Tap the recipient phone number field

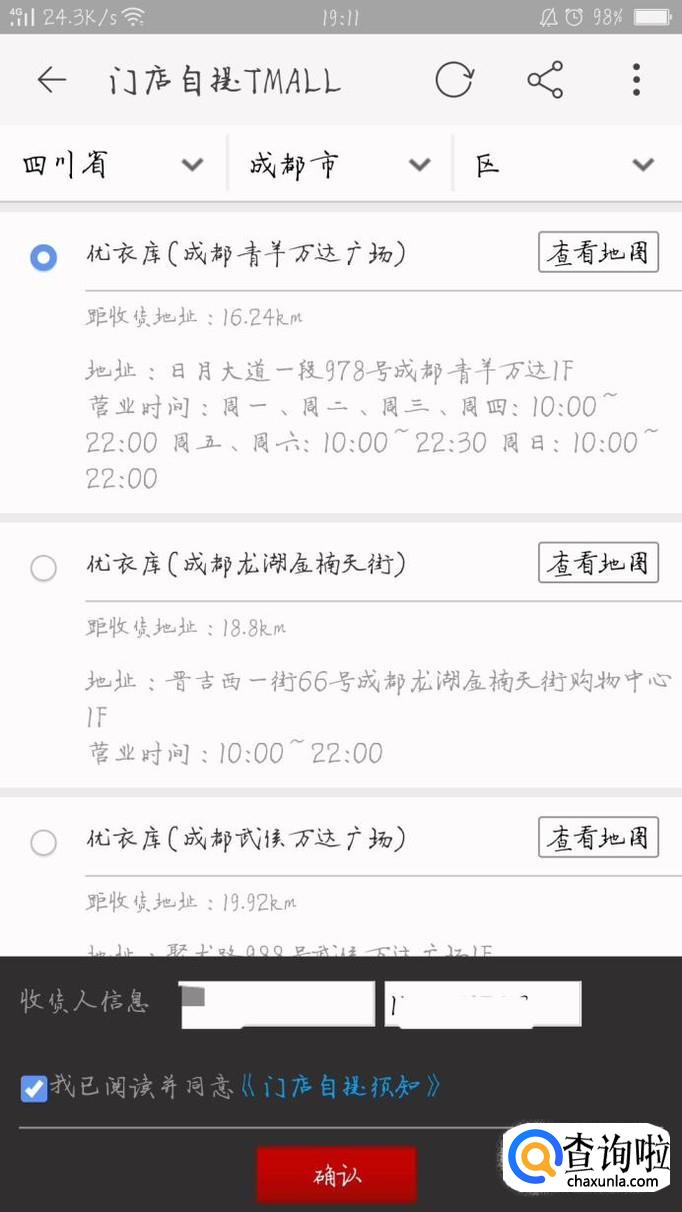[x=482, y=1003]
